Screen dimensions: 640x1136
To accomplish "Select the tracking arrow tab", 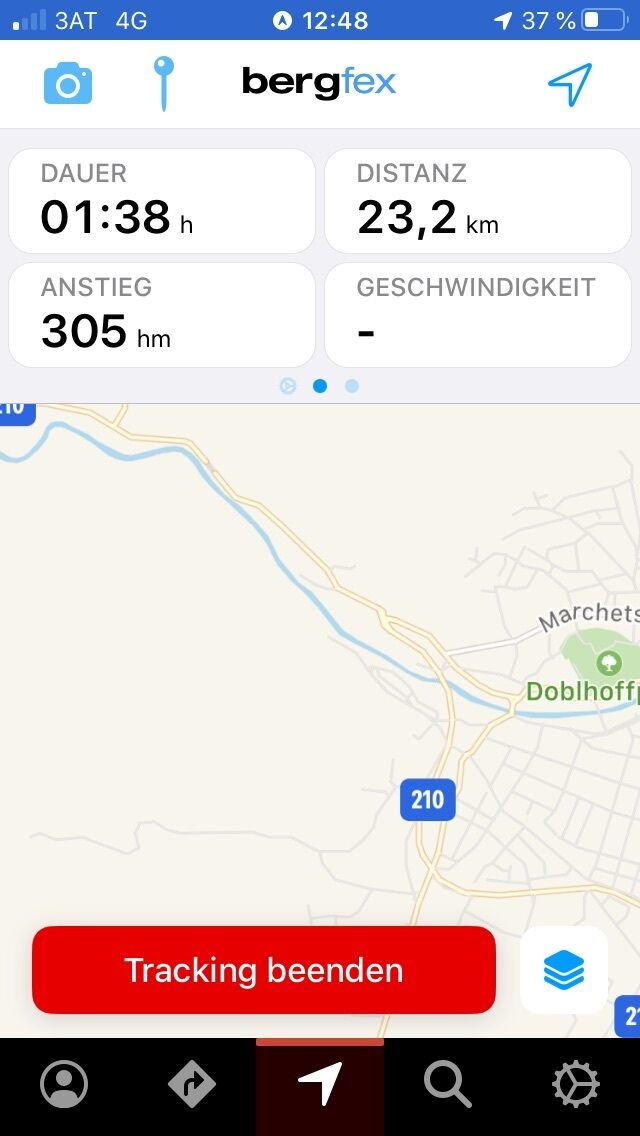I will [320, 1085].
